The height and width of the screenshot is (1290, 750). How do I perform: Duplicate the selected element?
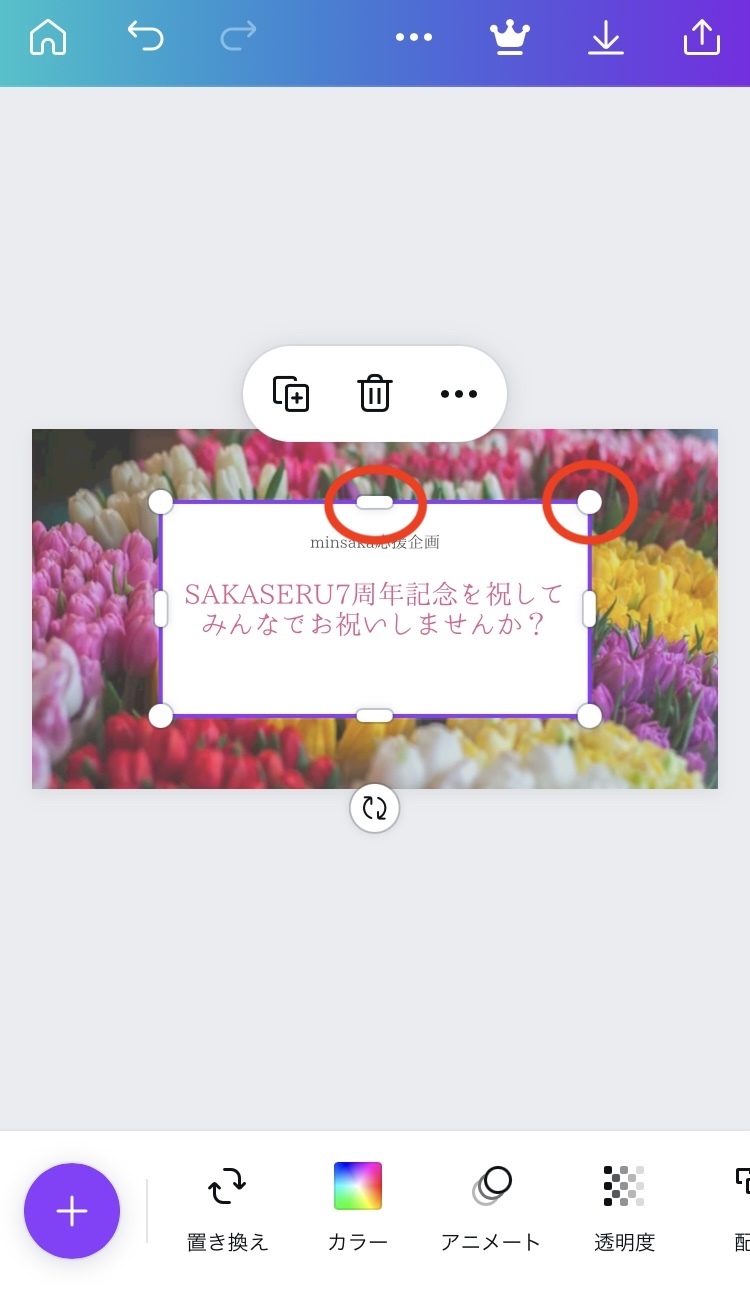[291, 393]
